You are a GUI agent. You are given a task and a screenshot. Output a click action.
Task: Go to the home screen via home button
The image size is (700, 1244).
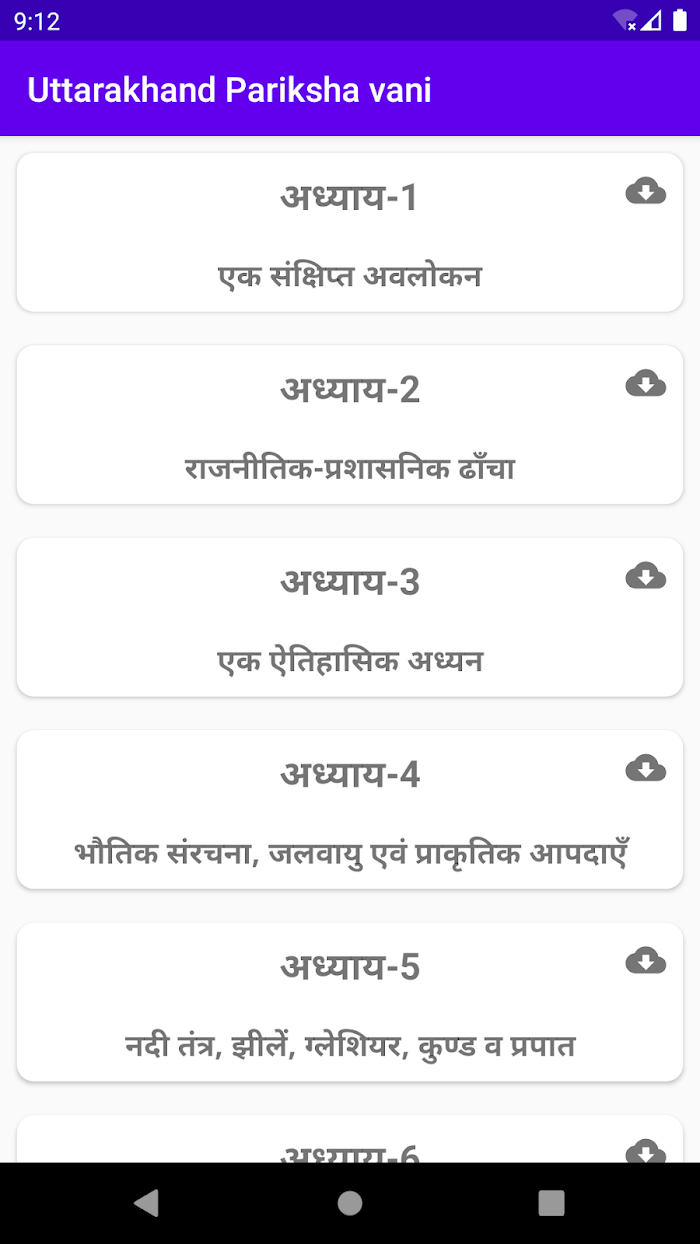click(x=350, y=1203)
